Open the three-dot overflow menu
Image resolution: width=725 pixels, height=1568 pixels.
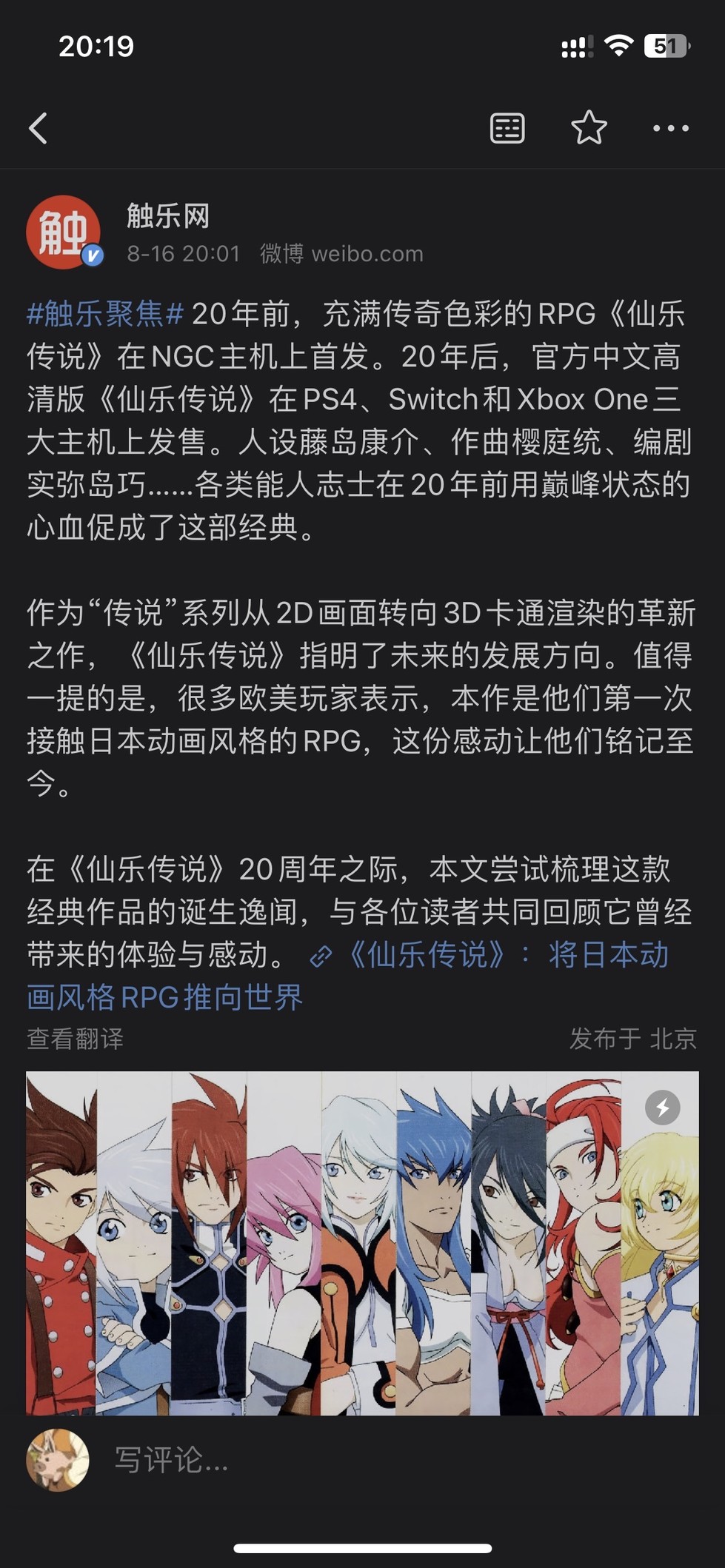click(670, 128)
